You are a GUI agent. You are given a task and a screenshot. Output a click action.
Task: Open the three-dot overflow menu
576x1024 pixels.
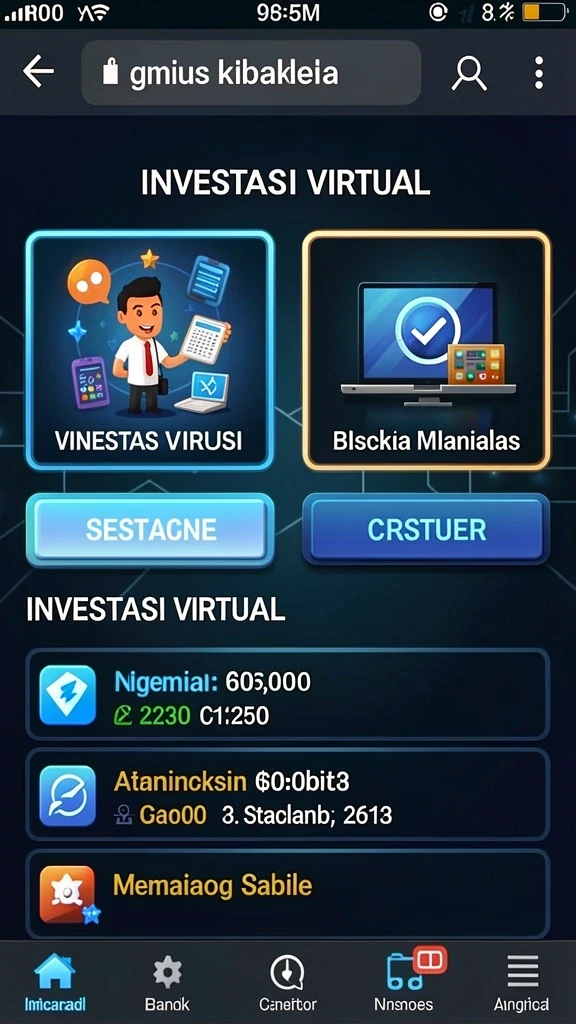[x=538, y=72]
